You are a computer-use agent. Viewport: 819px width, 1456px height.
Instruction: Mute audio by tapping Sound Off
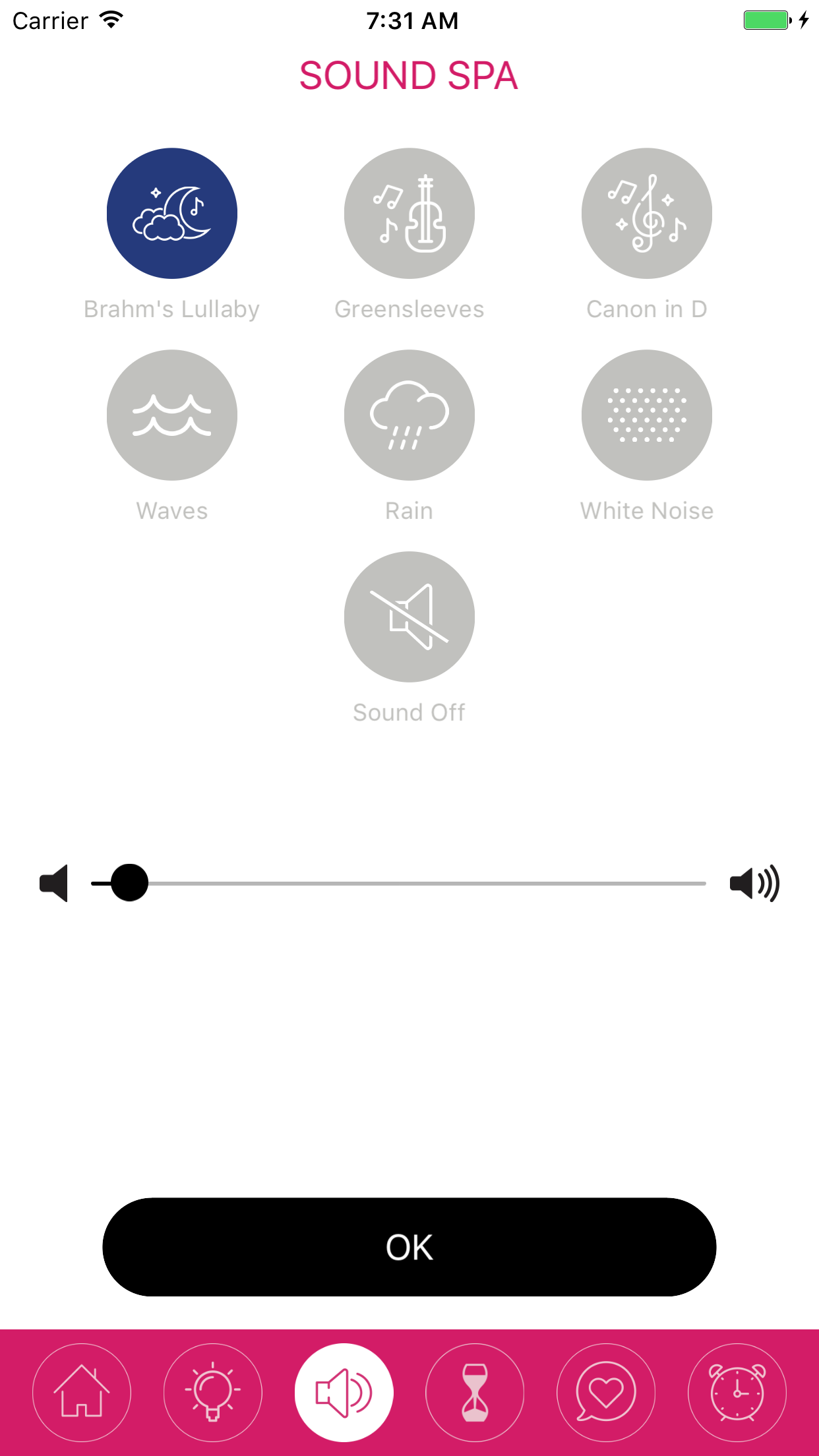click(x=409, y=615)
